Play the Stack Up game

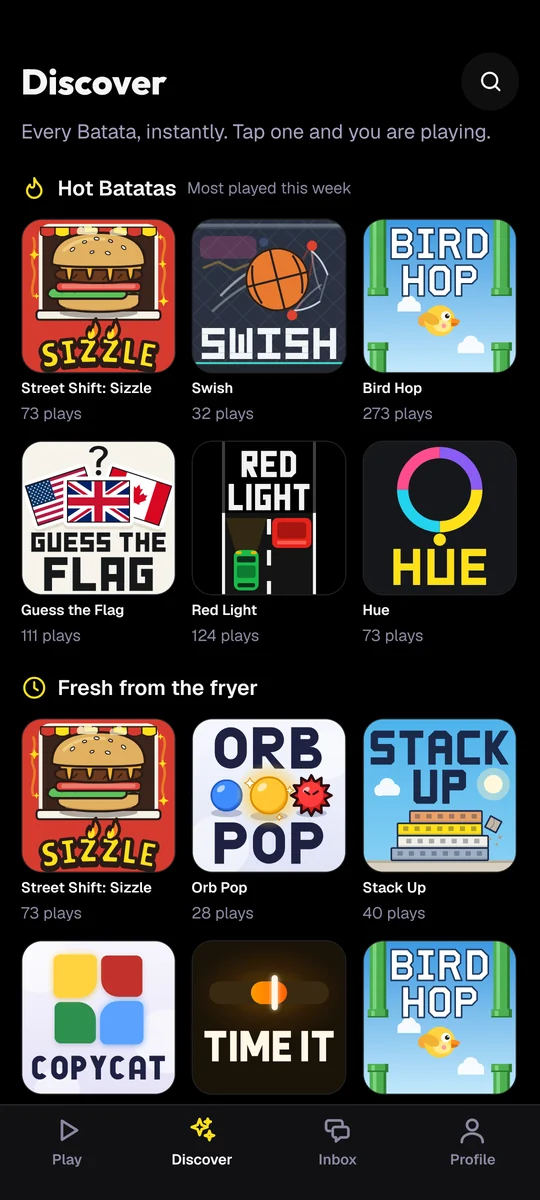coord(440,795)
